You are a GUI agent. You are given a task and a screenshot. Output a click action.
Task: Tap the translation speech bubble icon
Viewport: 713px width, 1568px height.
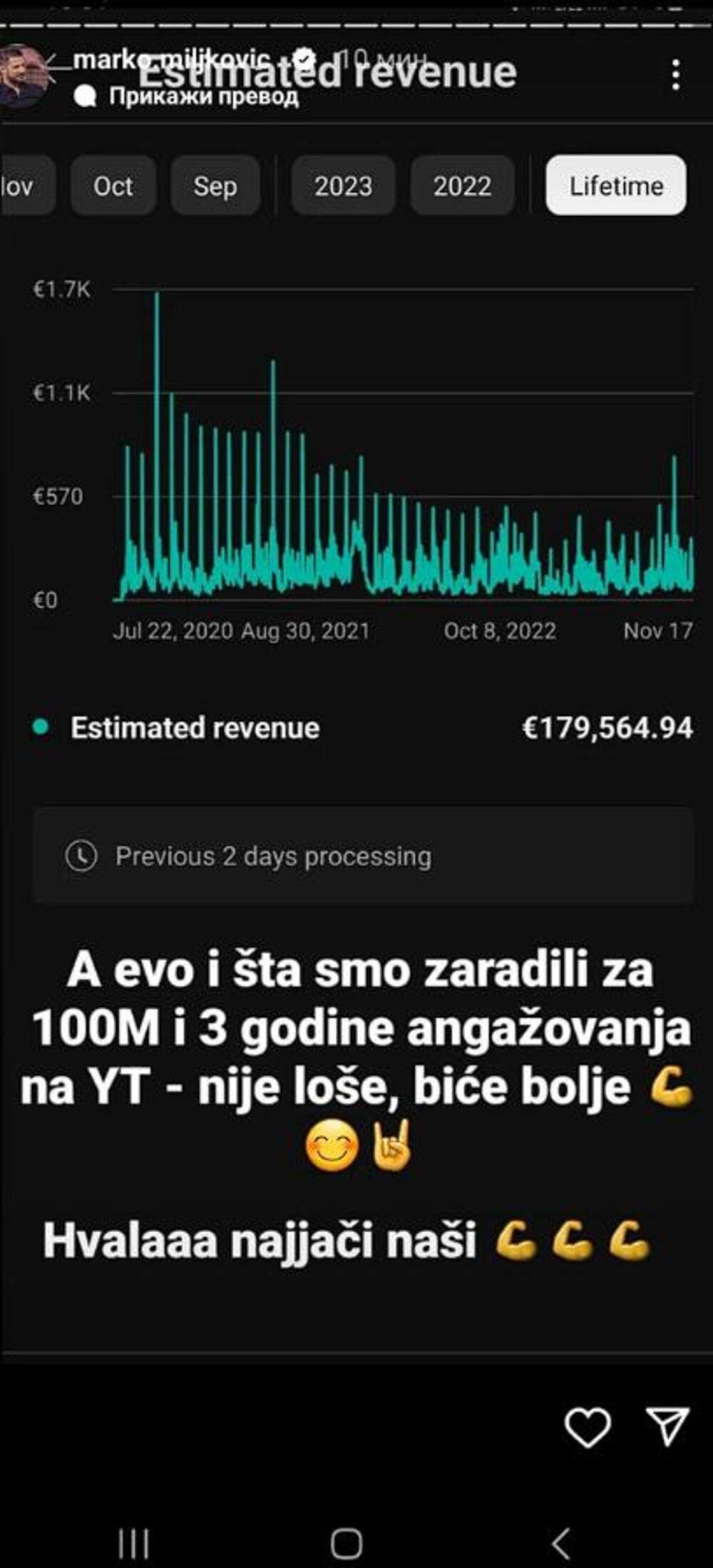point(87,96)
